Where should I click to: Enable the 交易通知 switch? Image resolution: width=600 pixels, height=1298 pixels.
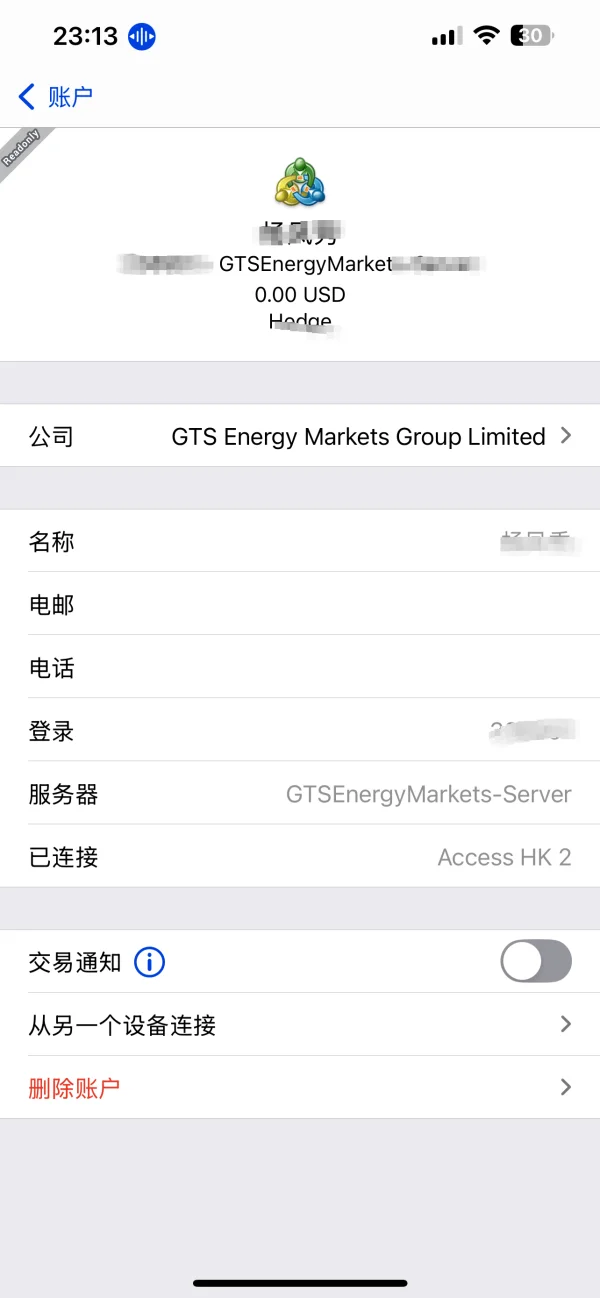pos(536,962)
